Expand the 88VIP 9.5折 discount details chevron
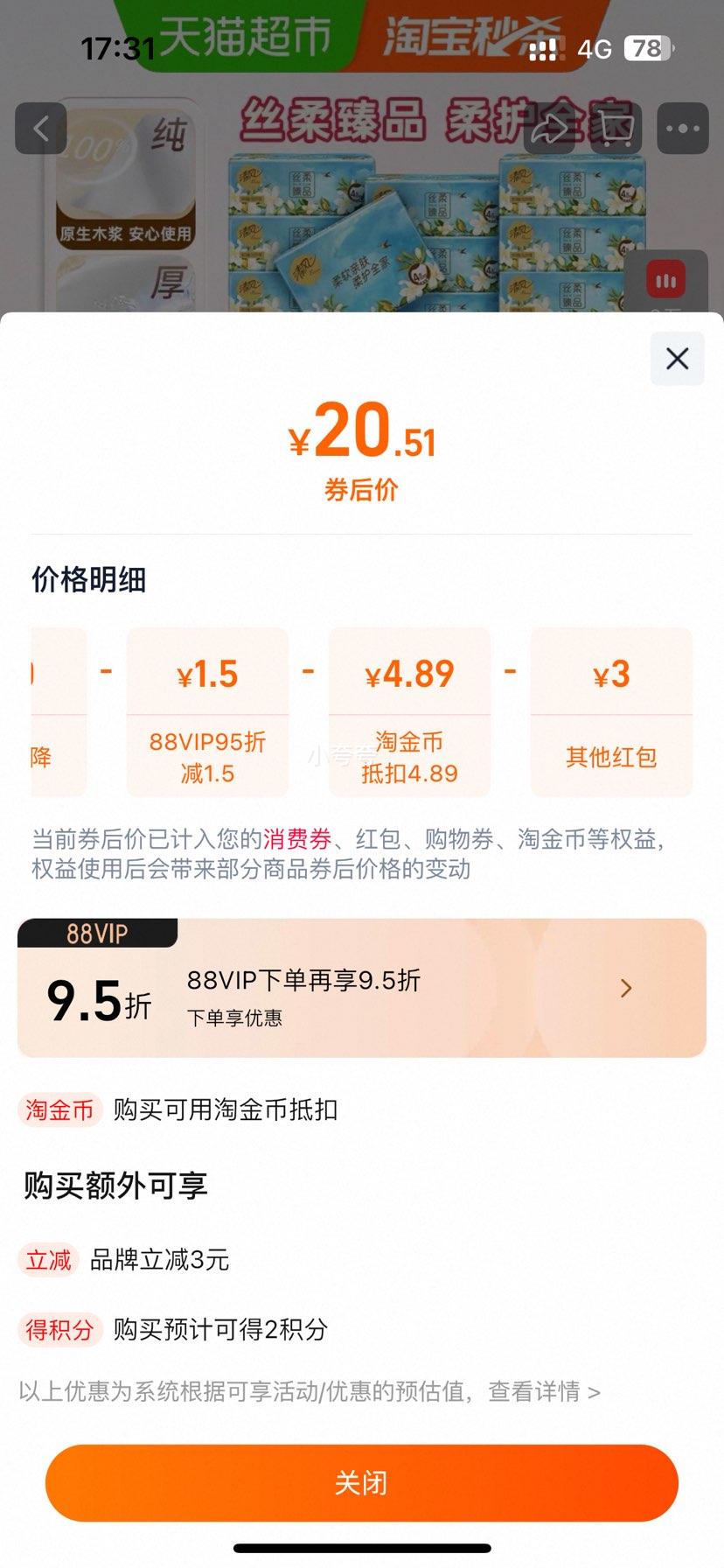This screenshot has height=1568, width=724. pyautogui.click(x=626, y=988)
